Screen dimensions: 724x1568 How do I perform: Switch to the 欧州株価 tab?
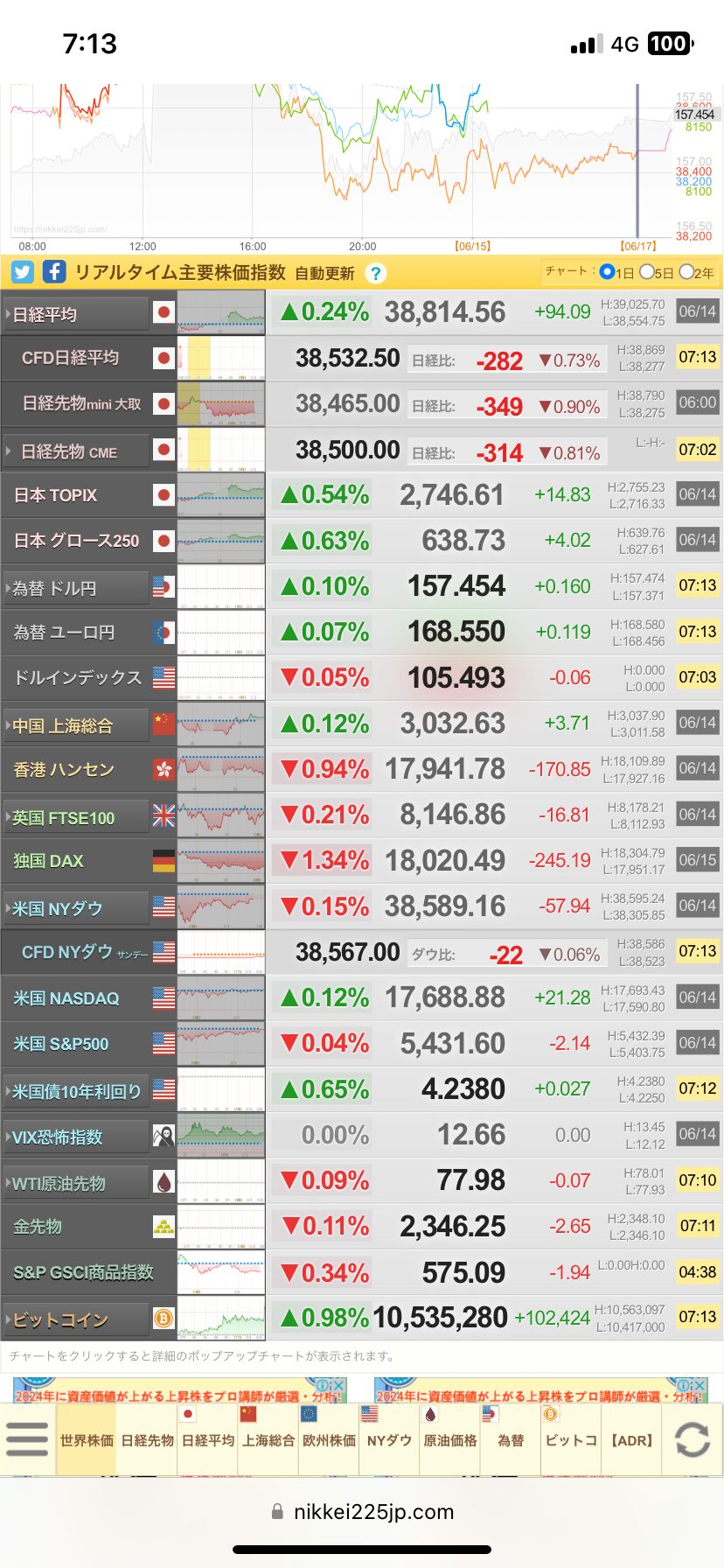[329, 1440]
